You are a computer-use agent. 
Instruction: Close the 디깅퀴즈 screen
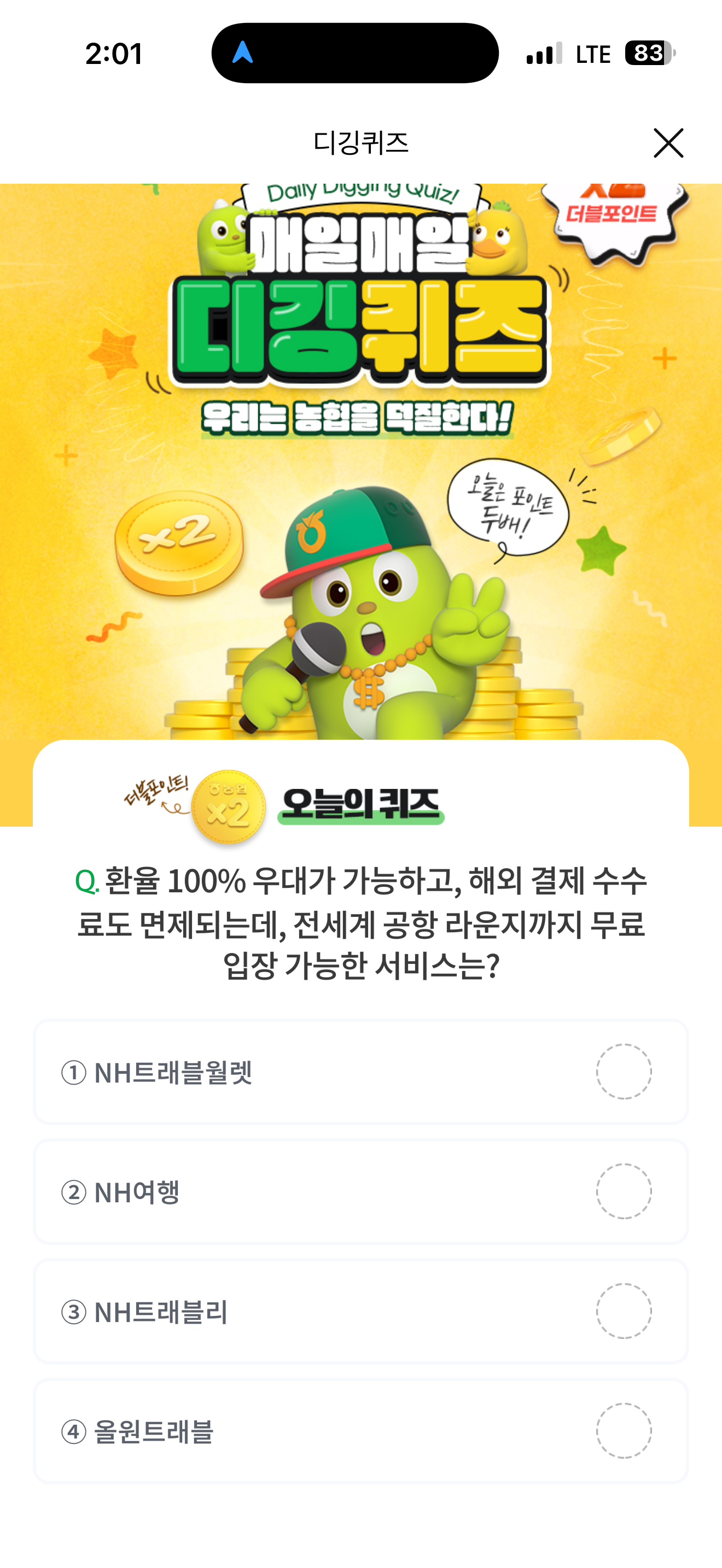click(x=668, y=143)
